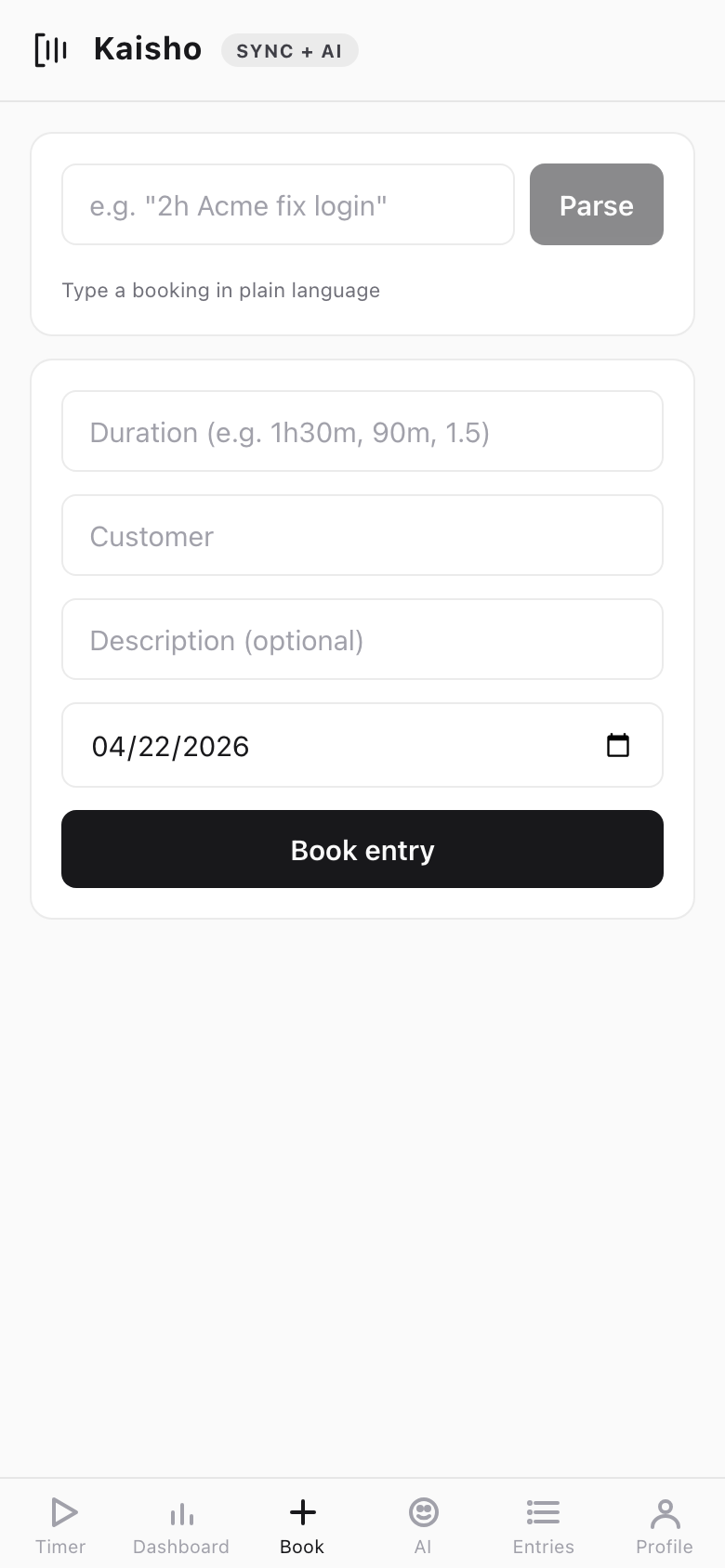
Task: Click the Customer field
Action: (x=362, y=535)
